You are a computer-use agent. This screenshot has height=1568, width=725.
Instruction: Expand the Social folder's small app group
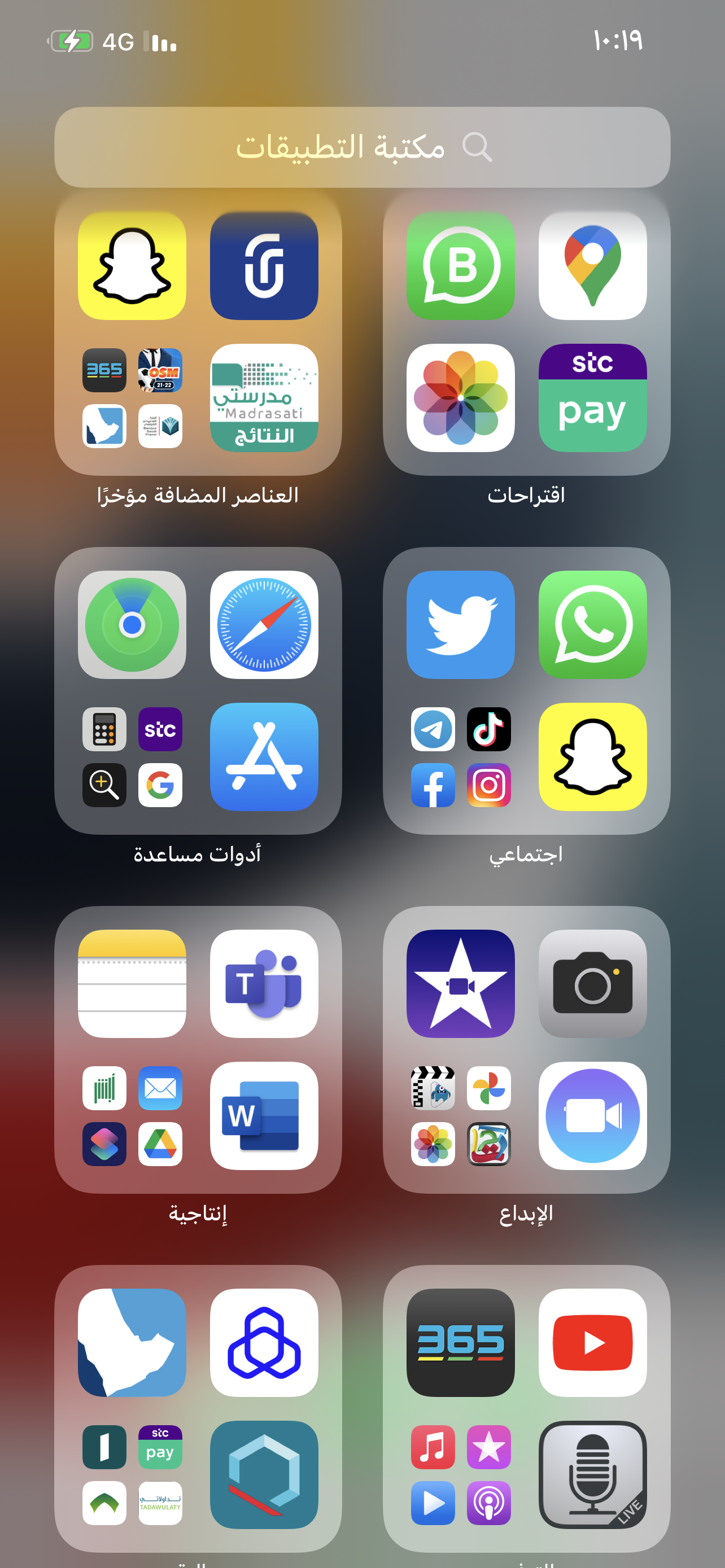click(x=460, y=756)
